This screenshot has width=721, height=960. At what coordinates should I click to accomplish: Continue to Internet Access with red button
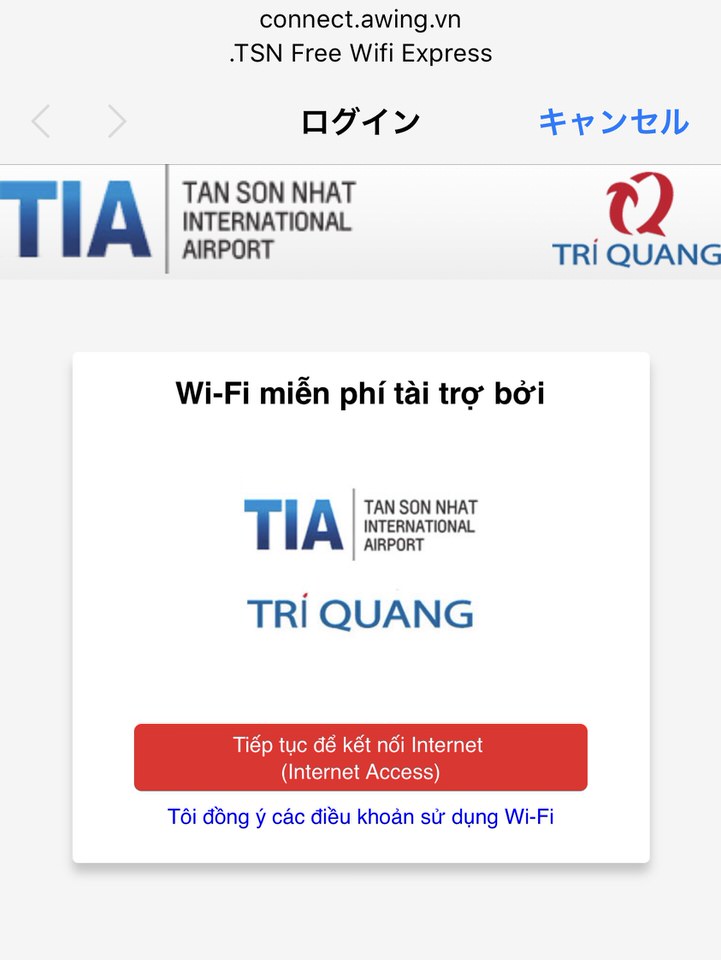tap(360, 758)
